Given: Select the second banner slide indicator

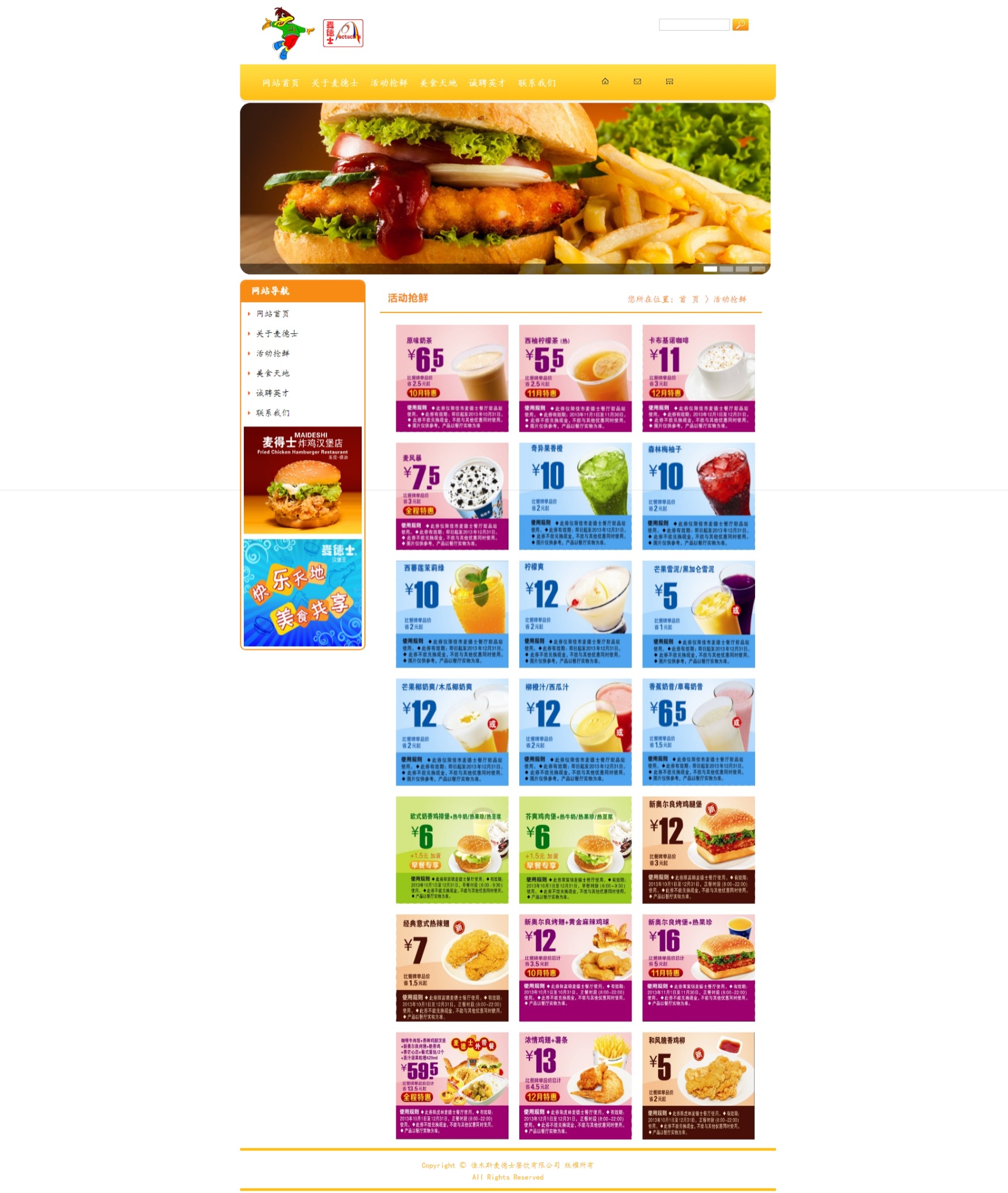Looking at the screenshot, I should 726,269.
